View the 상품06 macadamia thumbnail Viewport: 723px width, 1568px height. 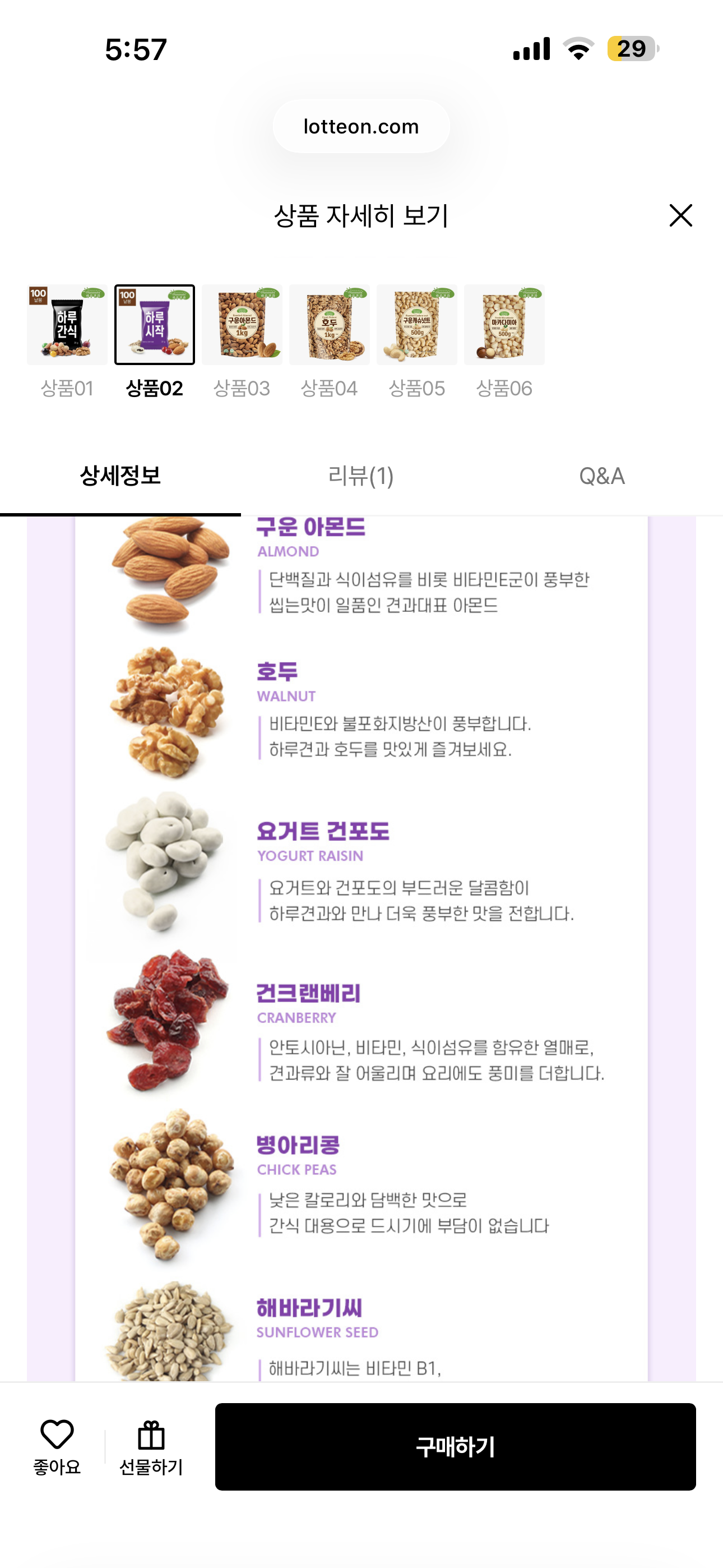504,325
